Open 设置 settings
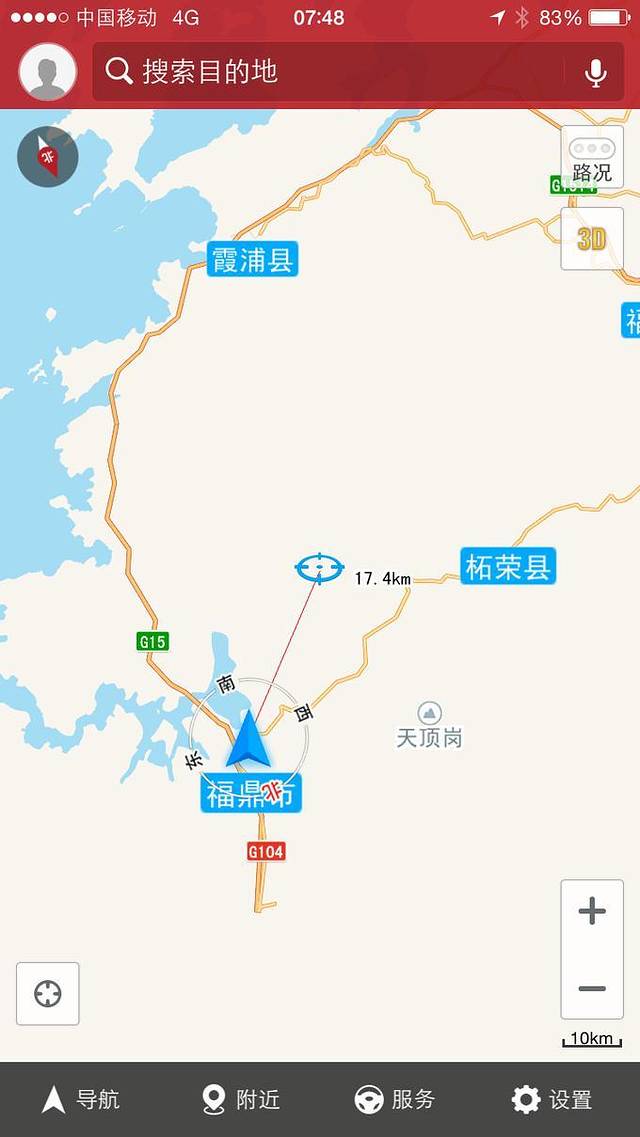 (552, 1100)
